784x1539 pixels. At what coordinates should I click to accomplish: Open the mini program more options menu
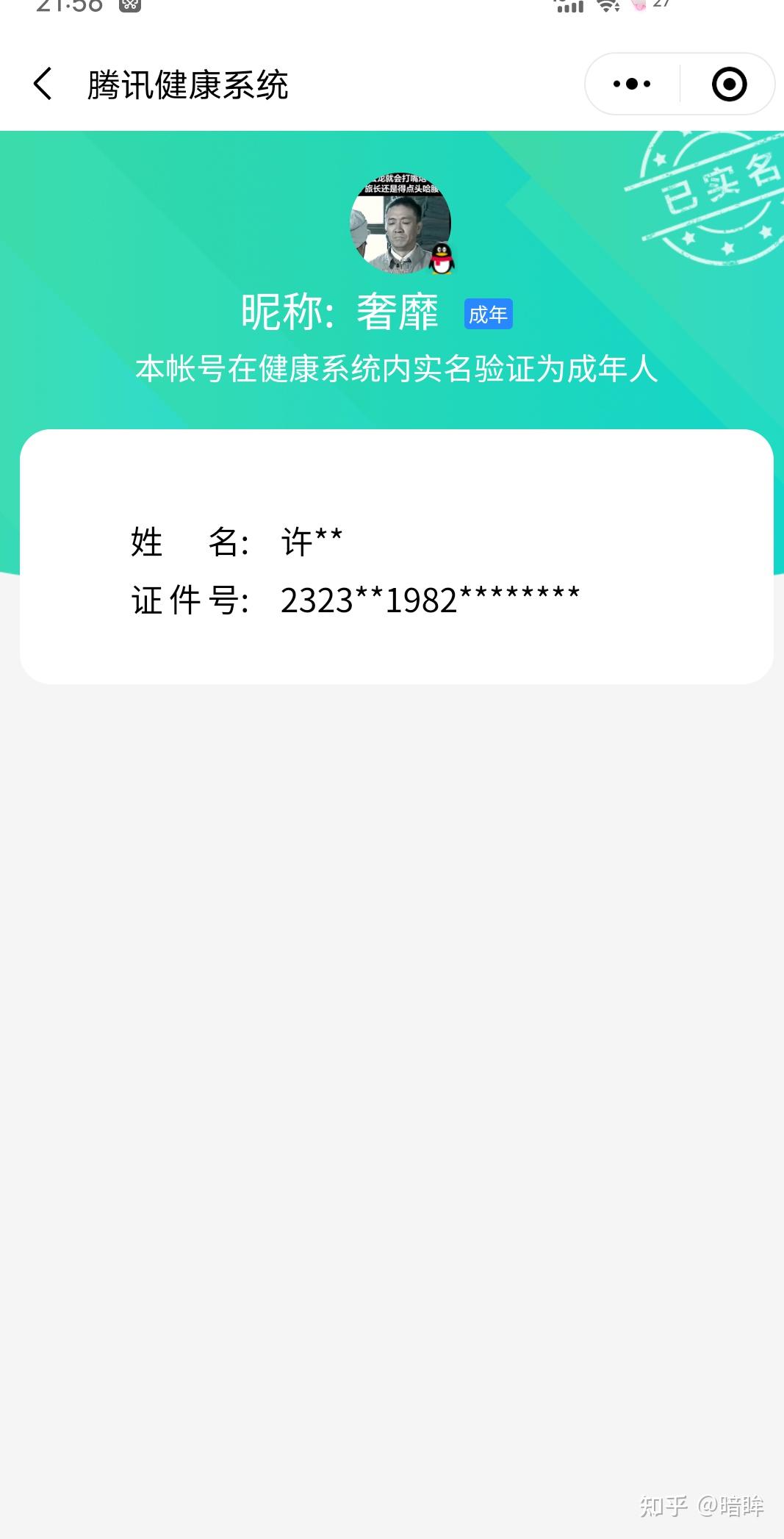click(632, 84)
